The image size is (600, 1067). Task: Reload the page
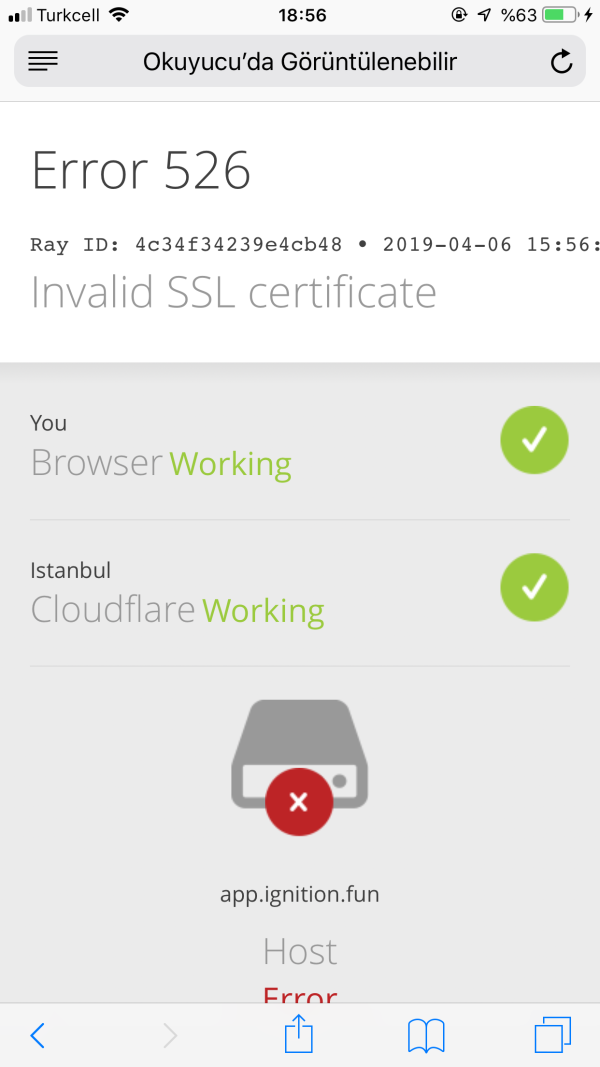point(561,62)
